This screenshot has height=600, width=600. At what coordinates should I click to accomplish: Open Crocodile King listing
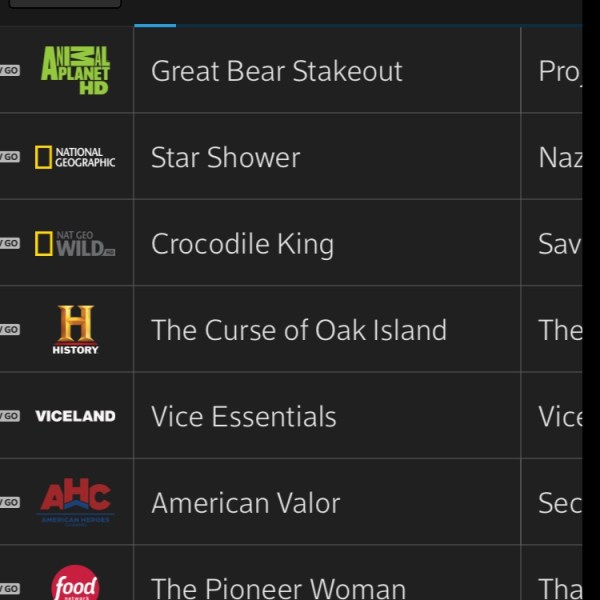pyautogui.click(x=243, y=244)
